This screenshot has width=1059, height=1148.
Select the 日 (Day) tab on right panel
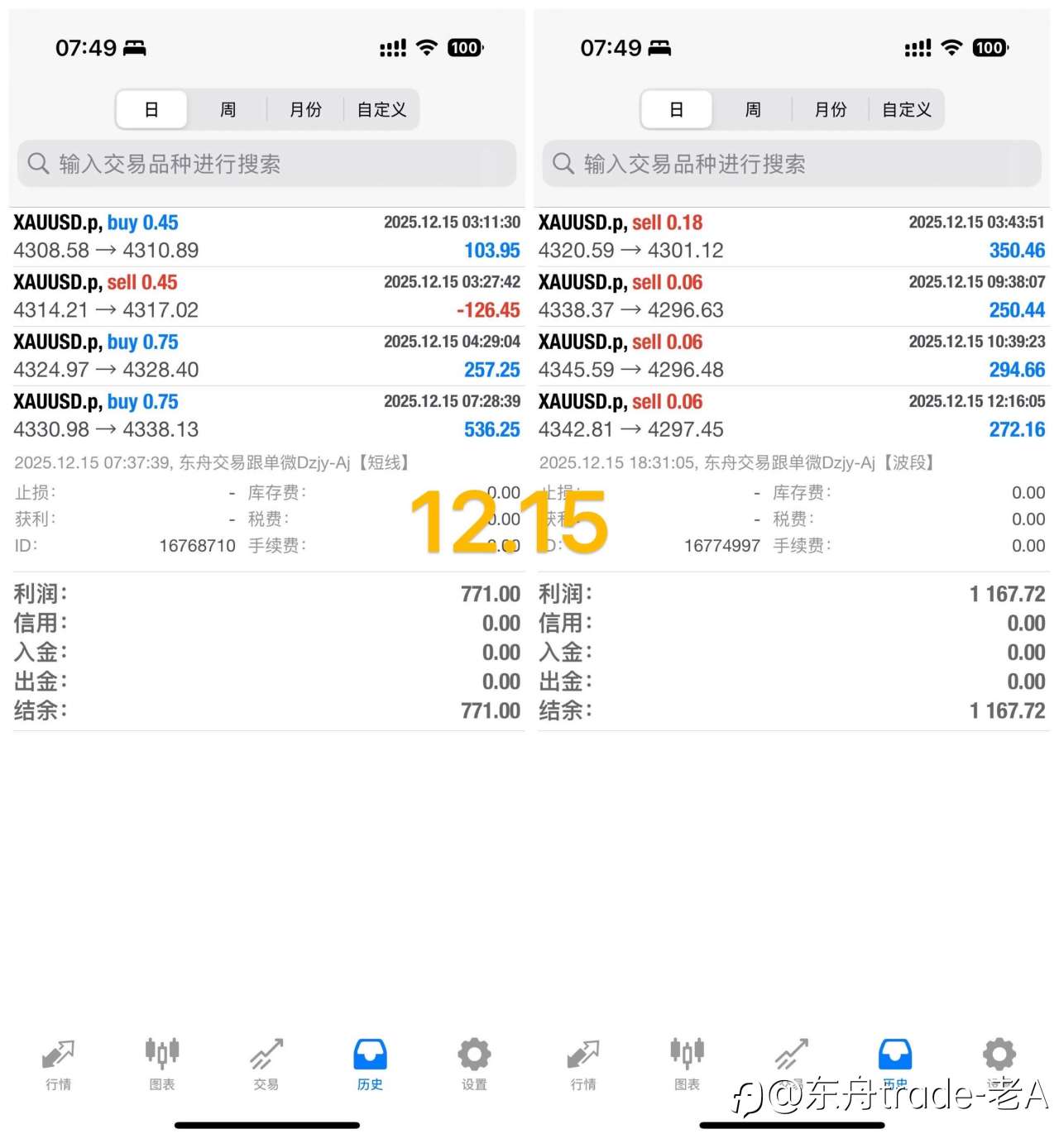675,109
